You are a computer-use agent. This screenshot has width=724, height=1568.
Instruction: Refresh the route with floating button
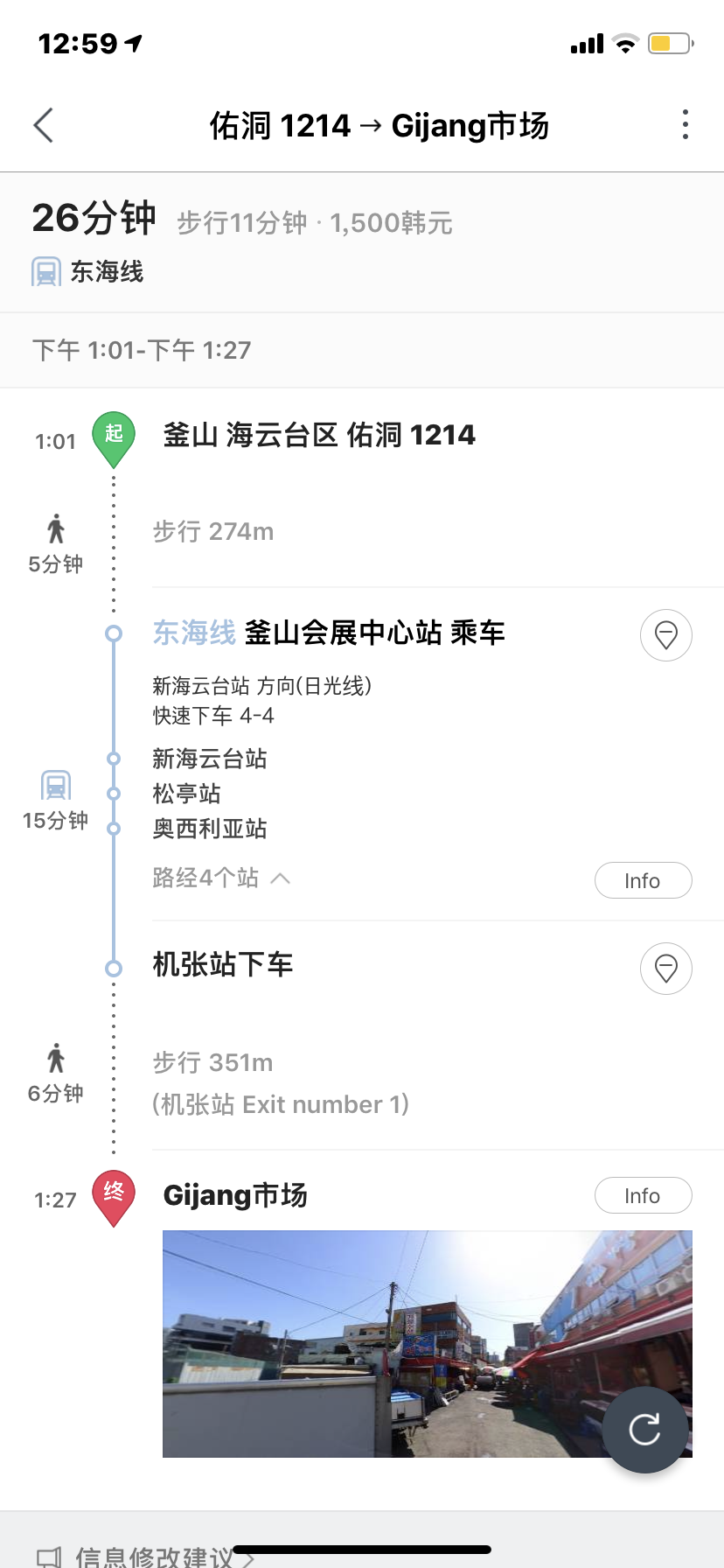645,1430
